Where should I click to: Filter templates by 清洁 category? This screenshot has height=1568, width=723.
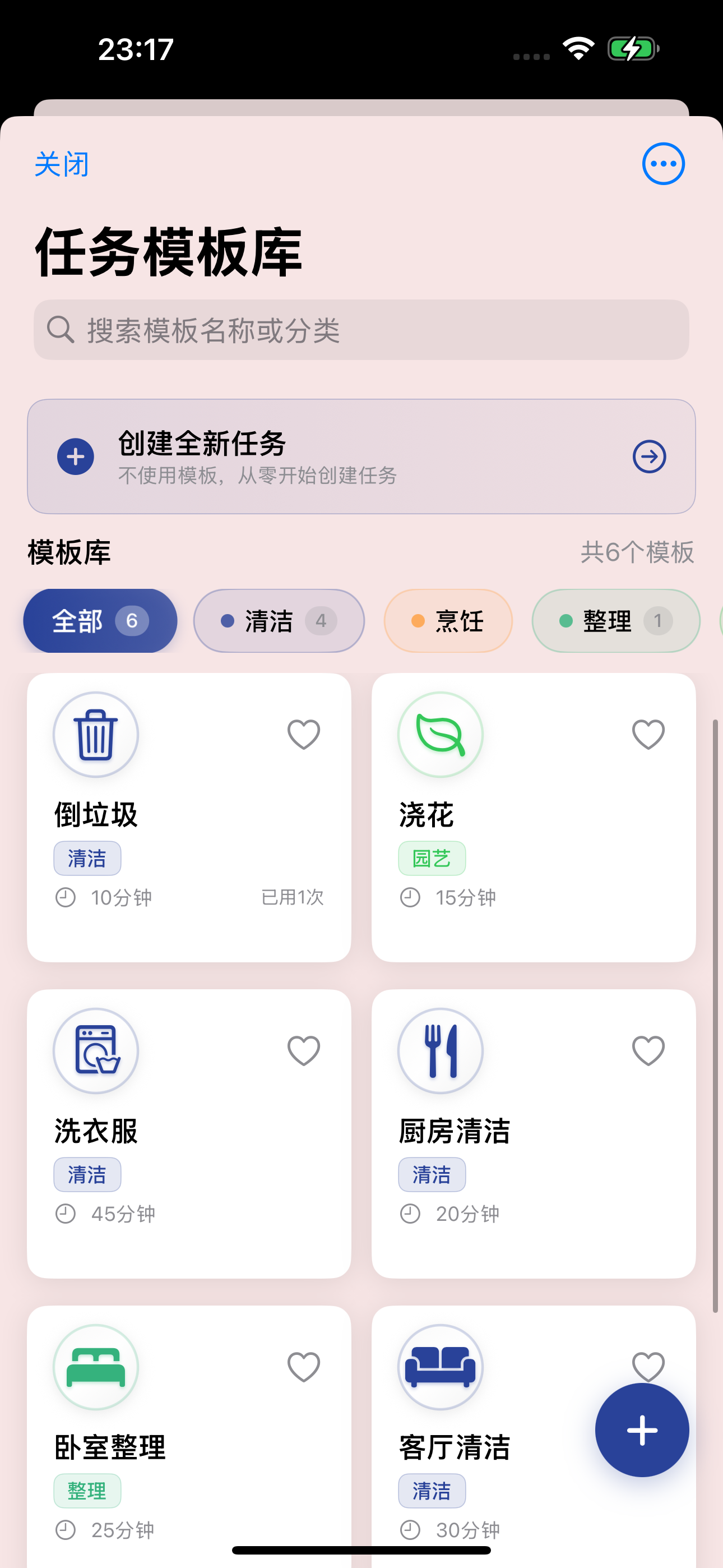pos(279,621)
